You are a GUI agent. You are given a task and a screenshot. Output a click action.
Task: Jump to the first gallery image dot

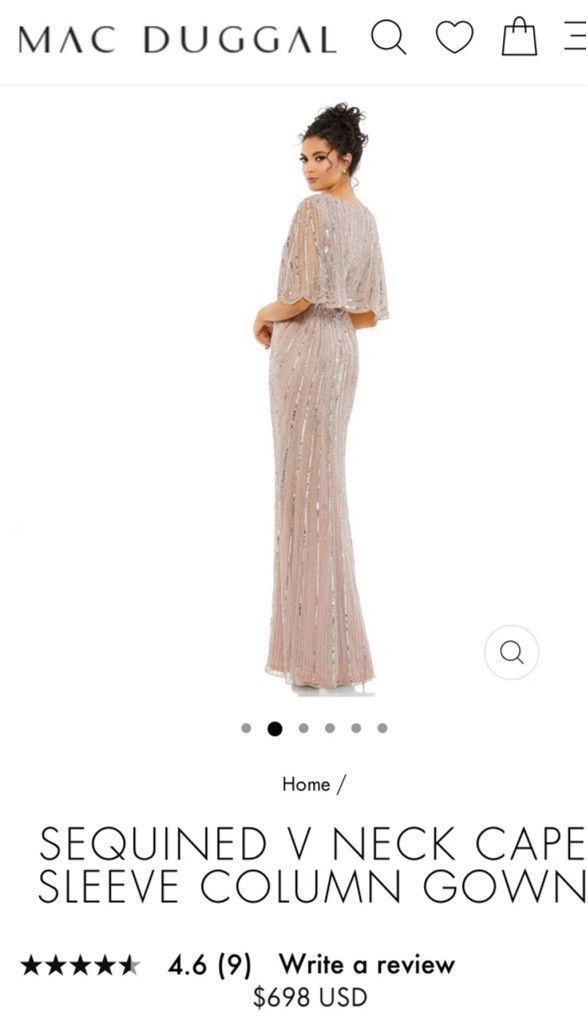(x=246, y=728)
